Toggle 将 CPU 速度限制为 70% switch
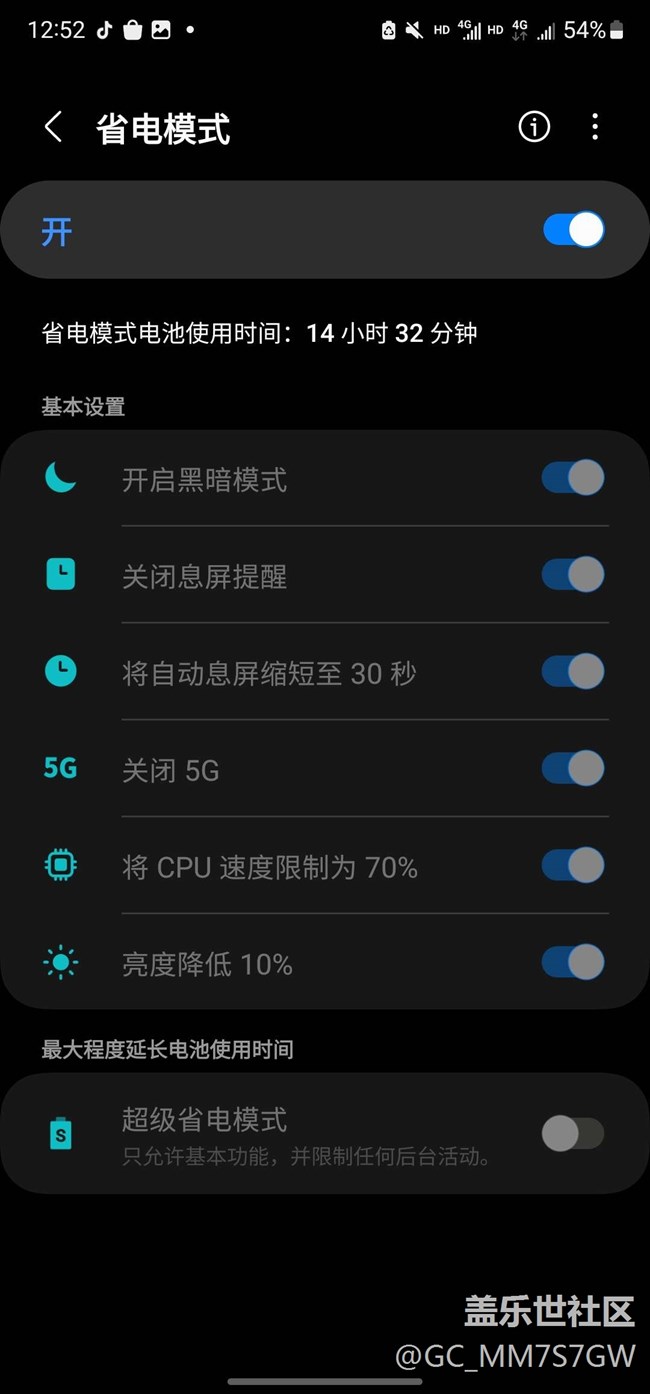The image size is (650, 1394). pos(573,866)
